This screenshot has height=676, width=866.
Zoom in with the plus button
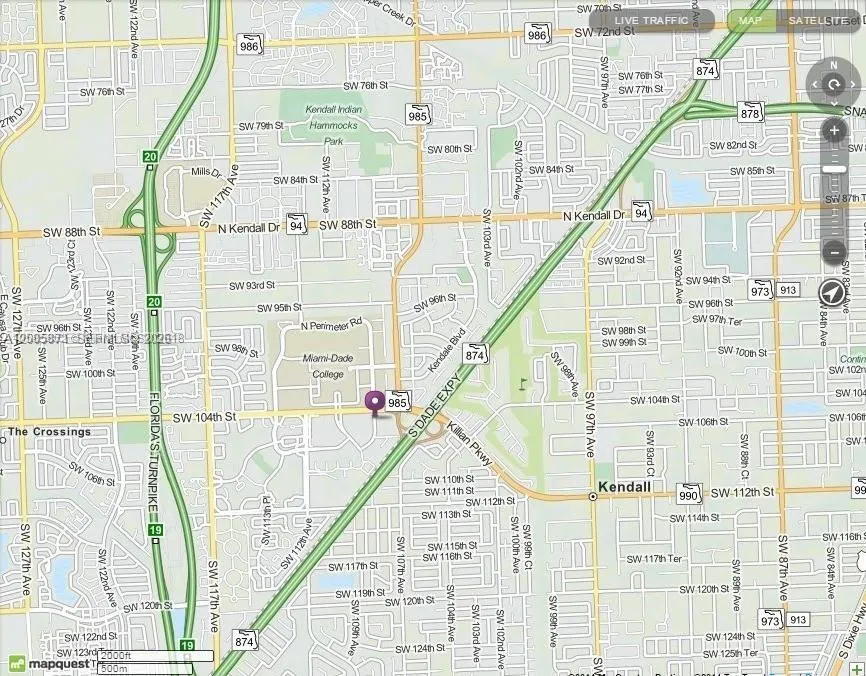coord(835,131)
